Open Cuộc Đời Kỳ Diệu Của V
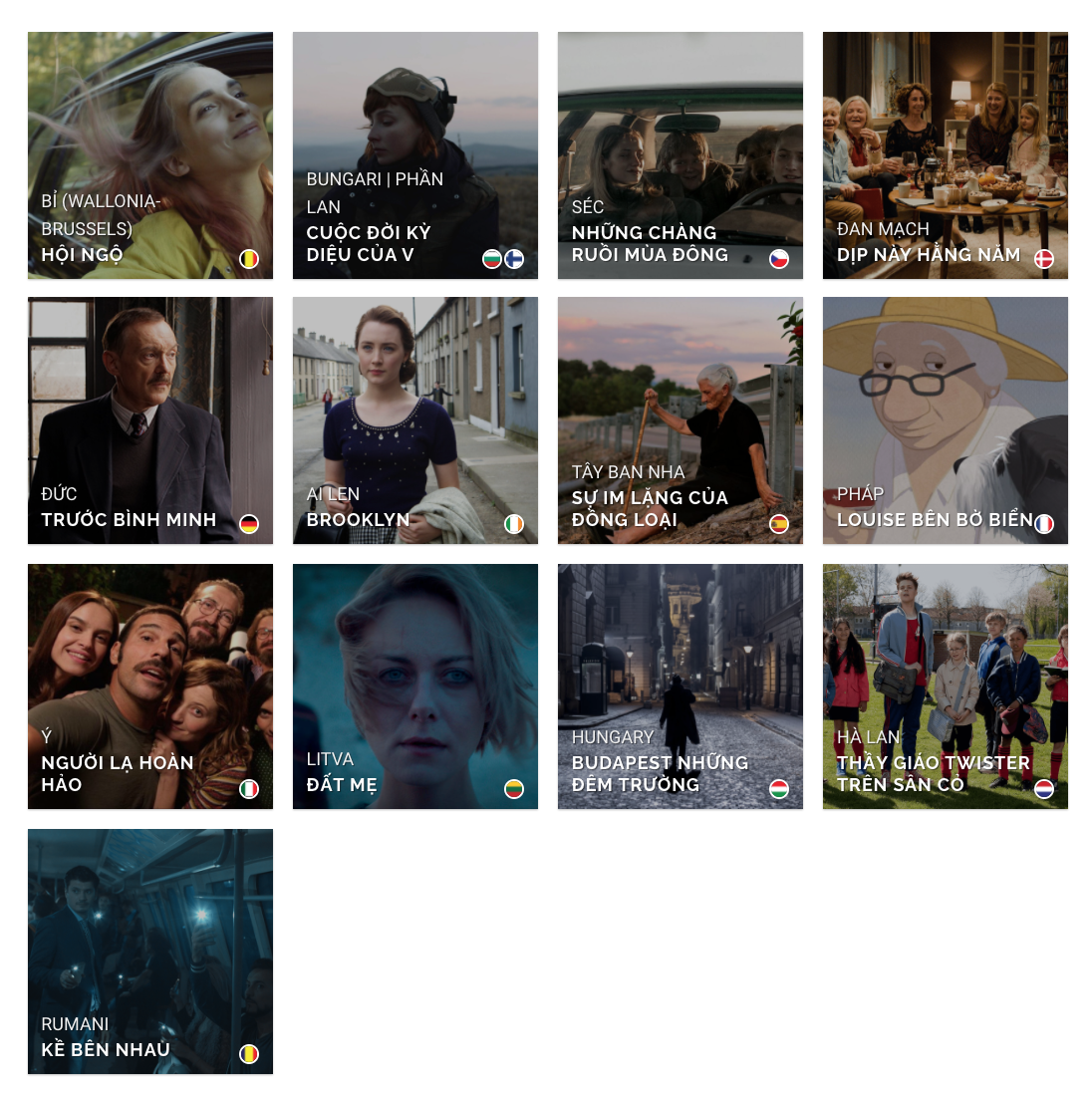 (414, 155)
